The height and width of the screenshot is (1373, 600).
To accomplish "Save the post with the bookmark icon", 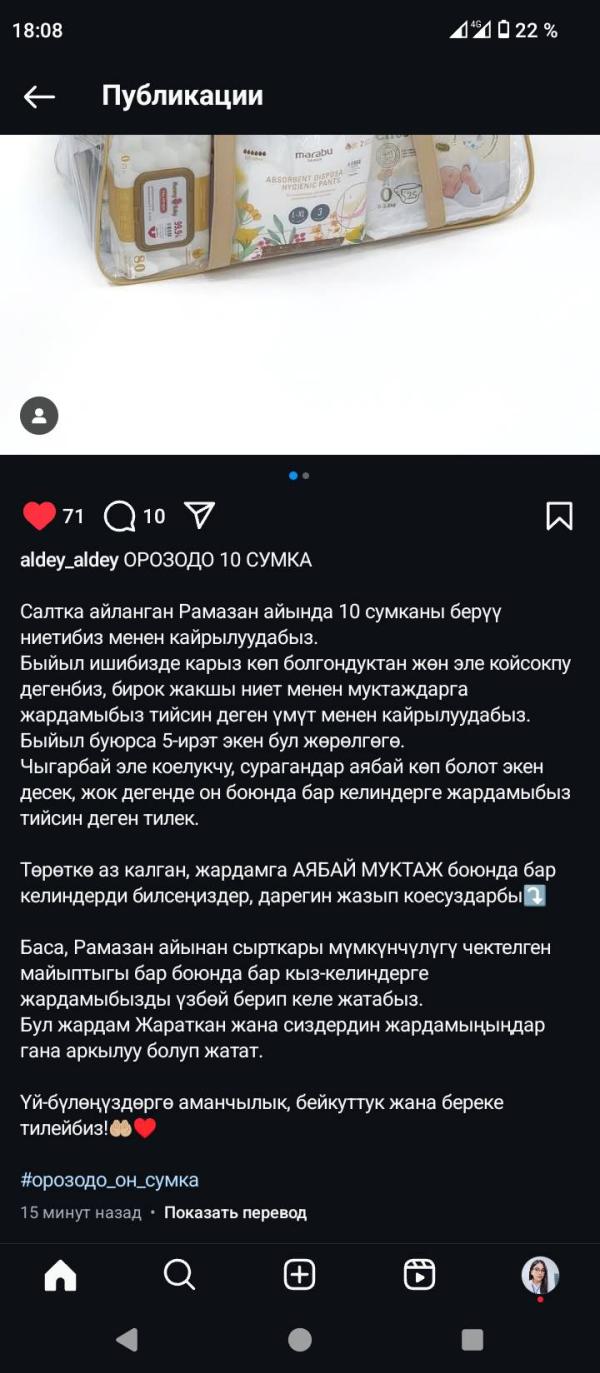I will coord(559,516).
